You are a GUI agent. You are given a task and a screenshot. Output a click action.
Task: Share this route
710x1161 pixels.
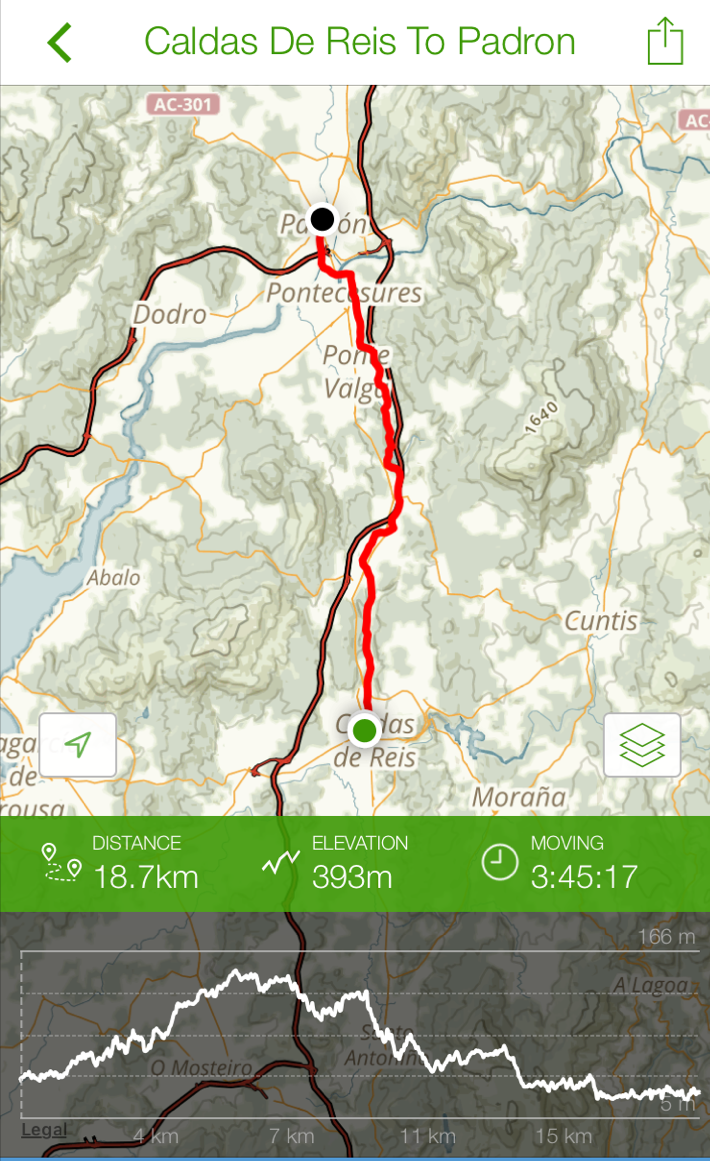coord(664,42)
